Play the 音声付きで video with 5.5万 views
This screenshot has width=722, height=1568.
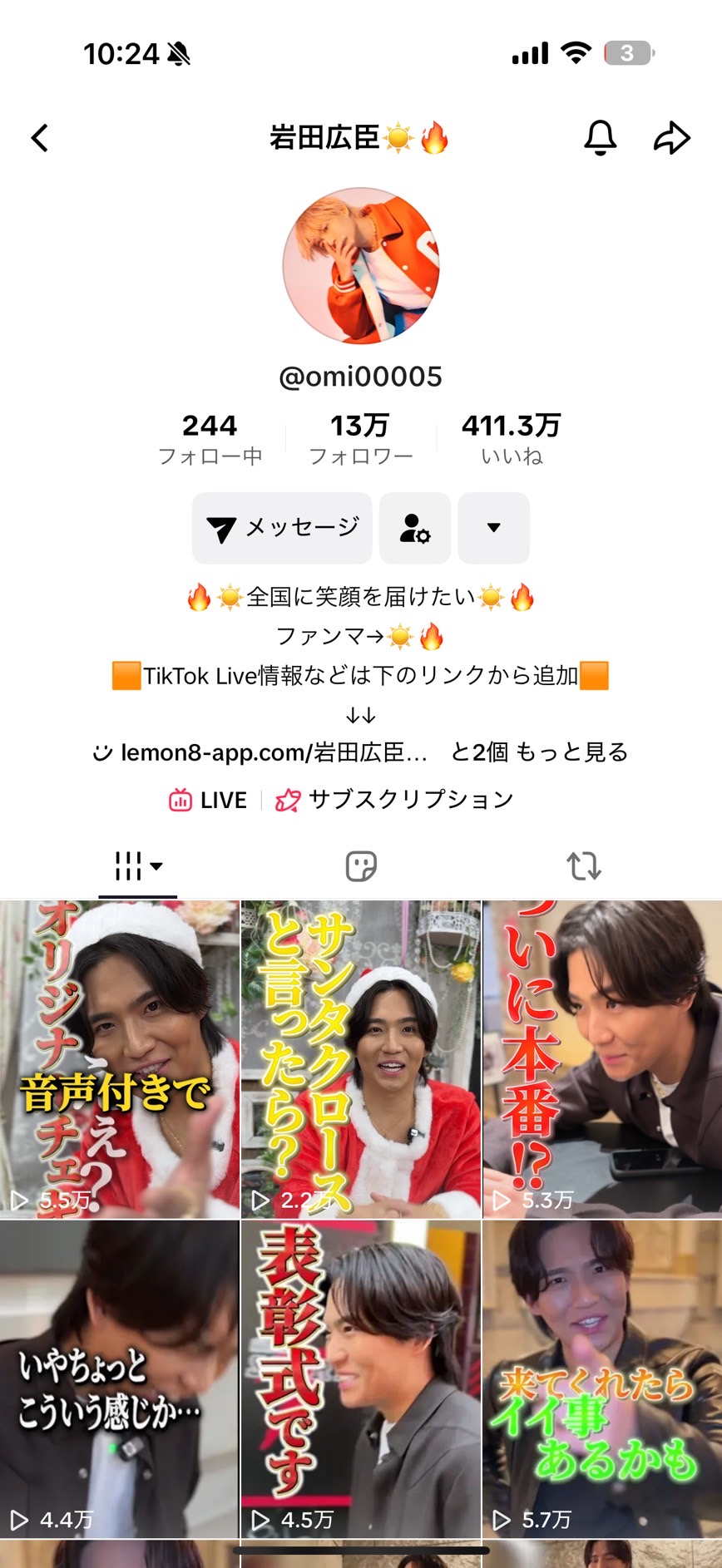tap(119, 1059)
